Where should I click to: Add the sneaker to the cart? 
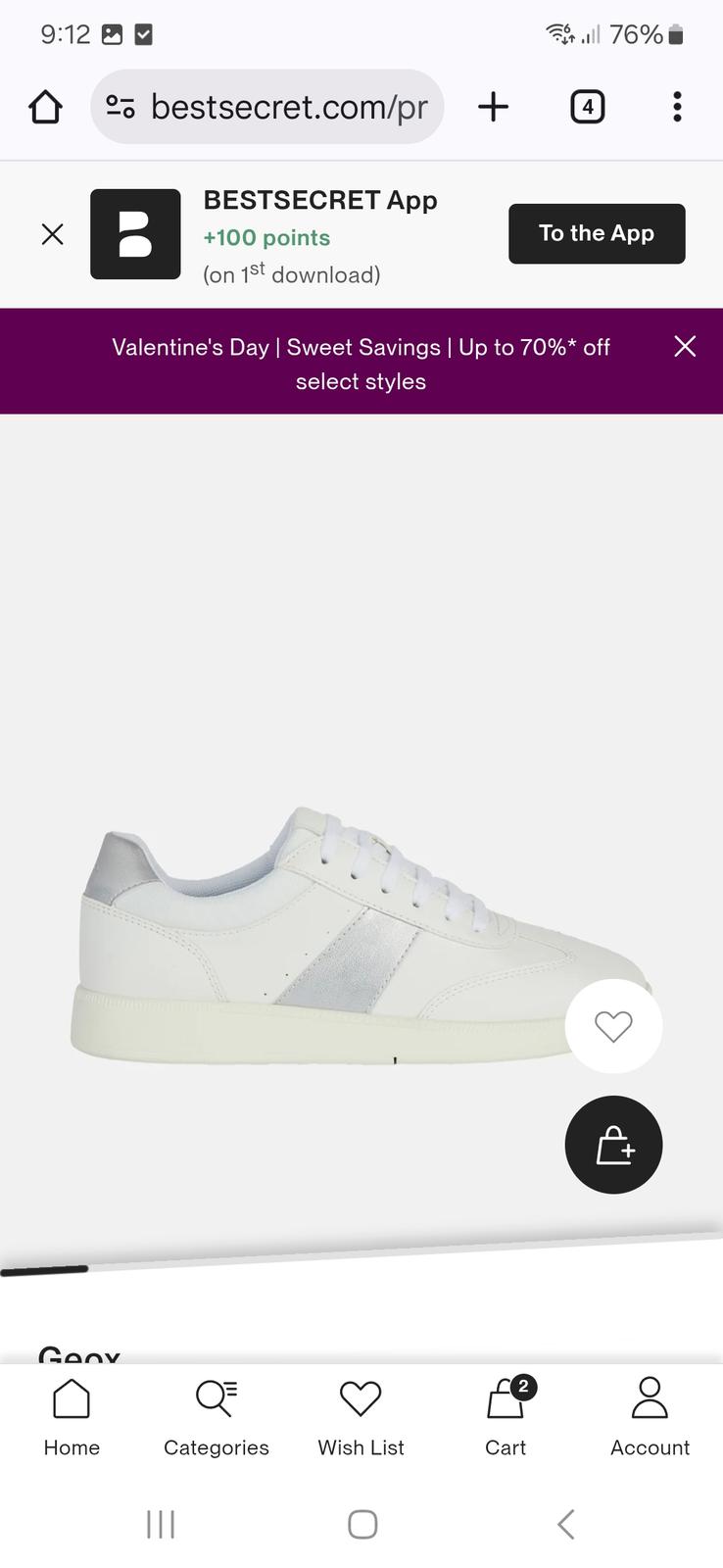613,1145
